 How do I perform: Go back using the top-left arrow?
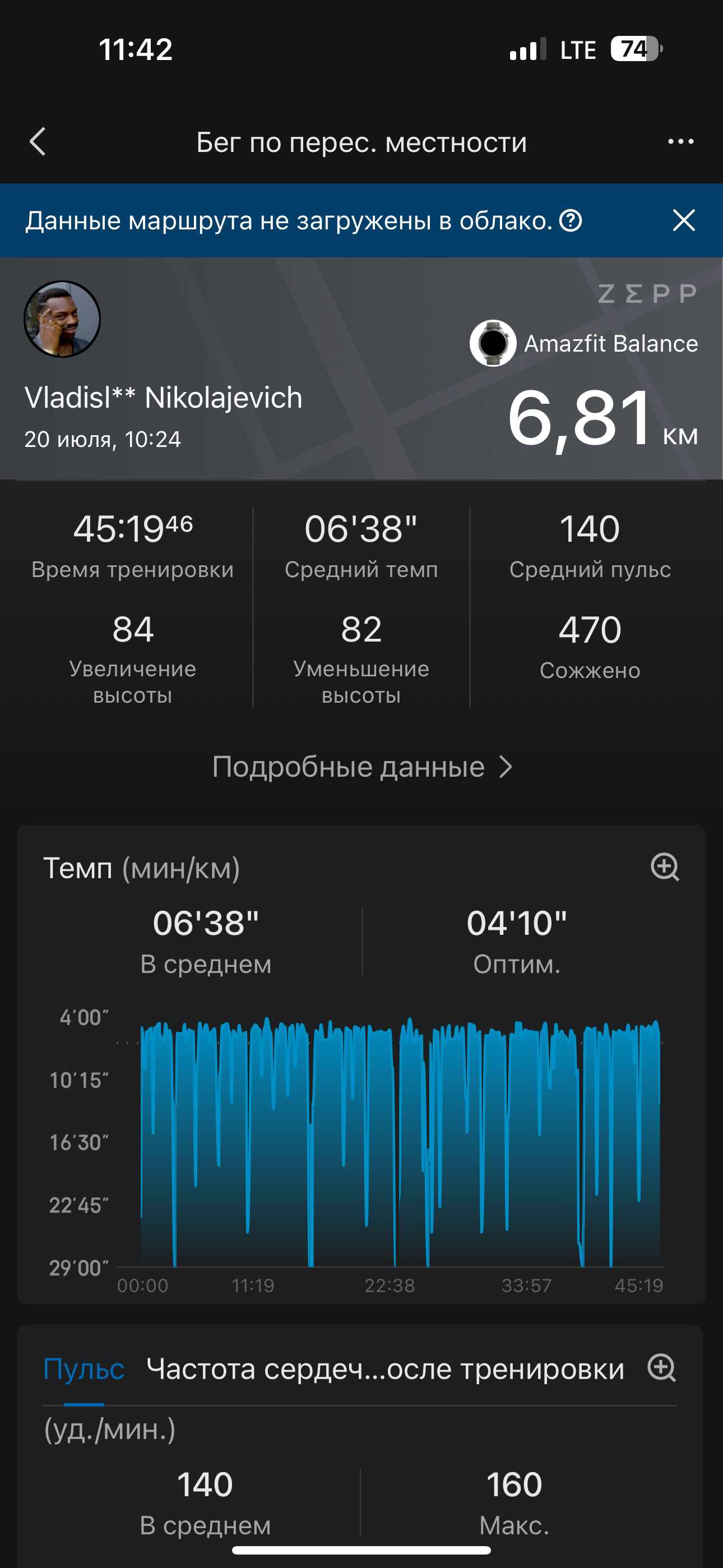[38, 142]
